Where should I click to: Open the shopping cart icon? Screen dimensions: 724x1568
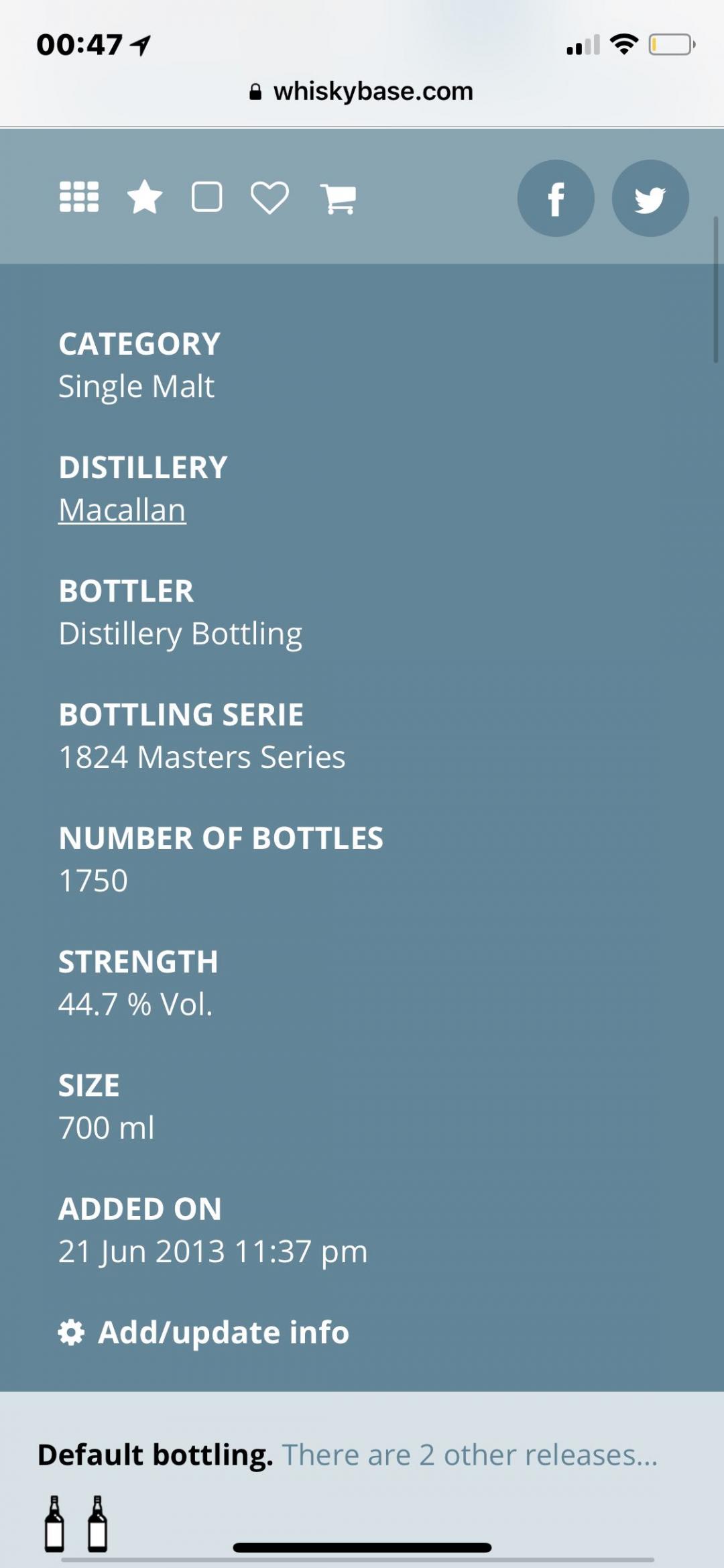coord(339,199)
